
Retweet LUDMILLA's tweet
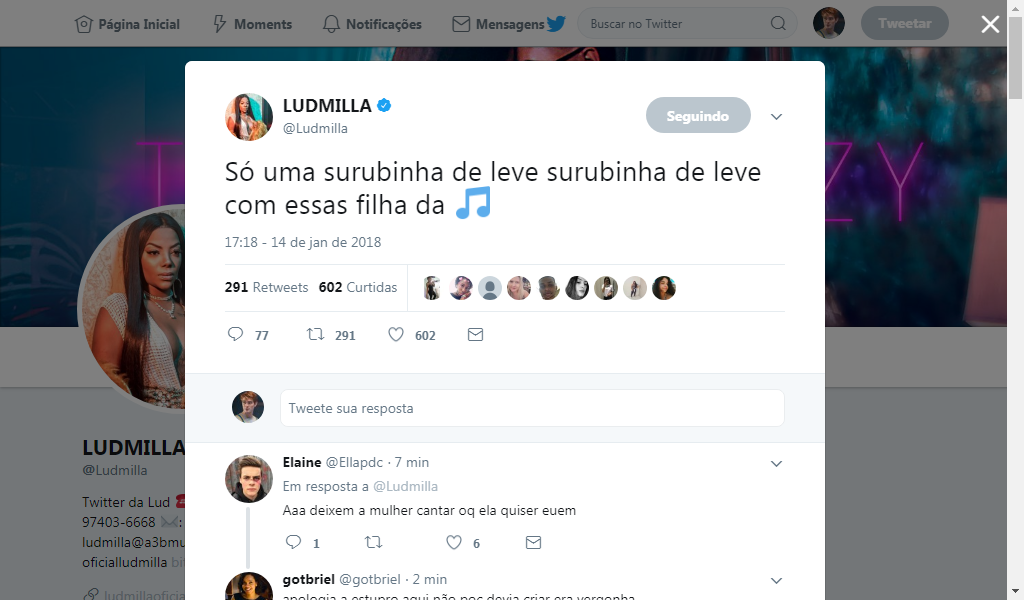coord(315,334)
